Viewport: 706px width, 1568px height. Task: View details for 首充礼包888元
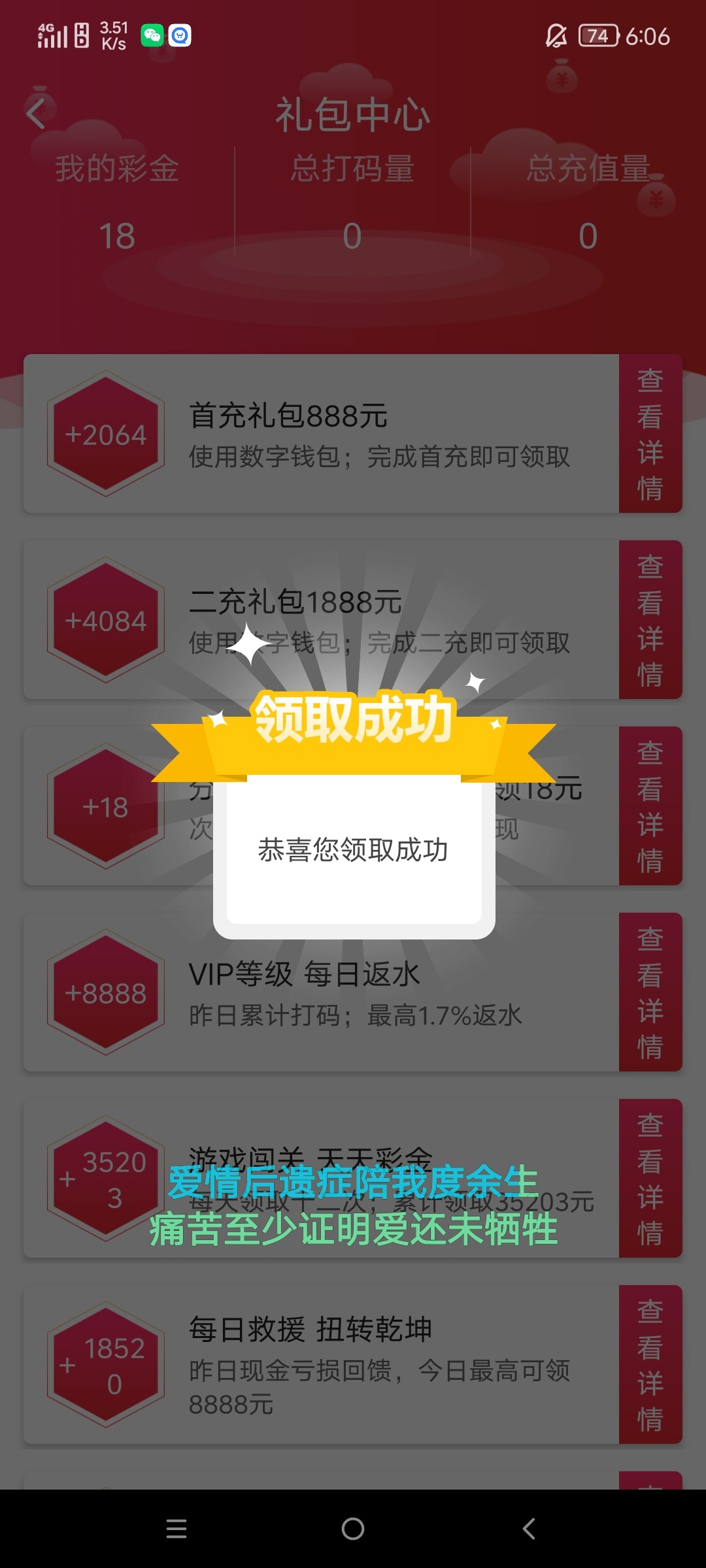tap(650, 434)
